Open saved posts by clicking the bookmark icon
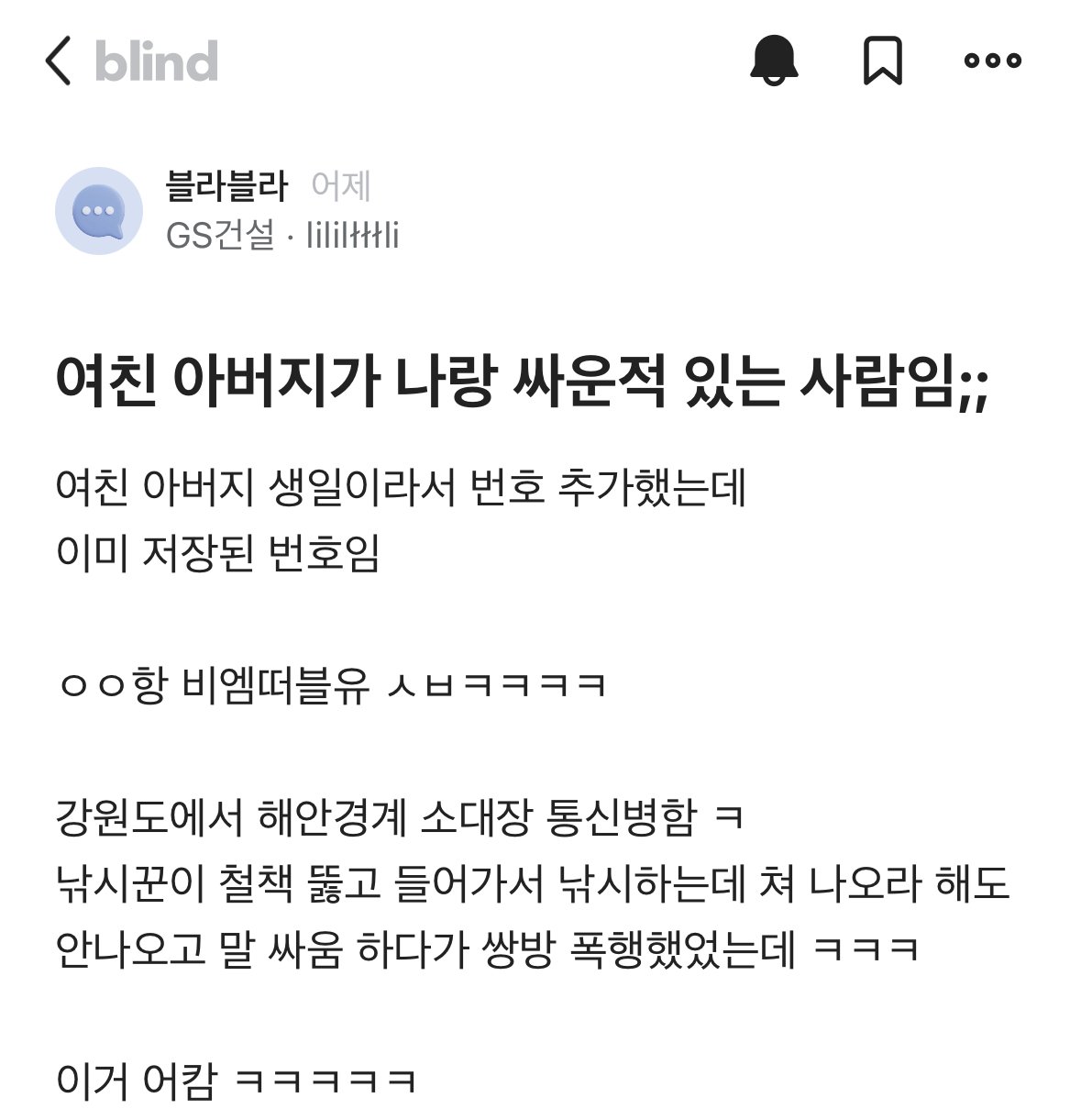1081x1120 pixels. [x=883, y=61]
